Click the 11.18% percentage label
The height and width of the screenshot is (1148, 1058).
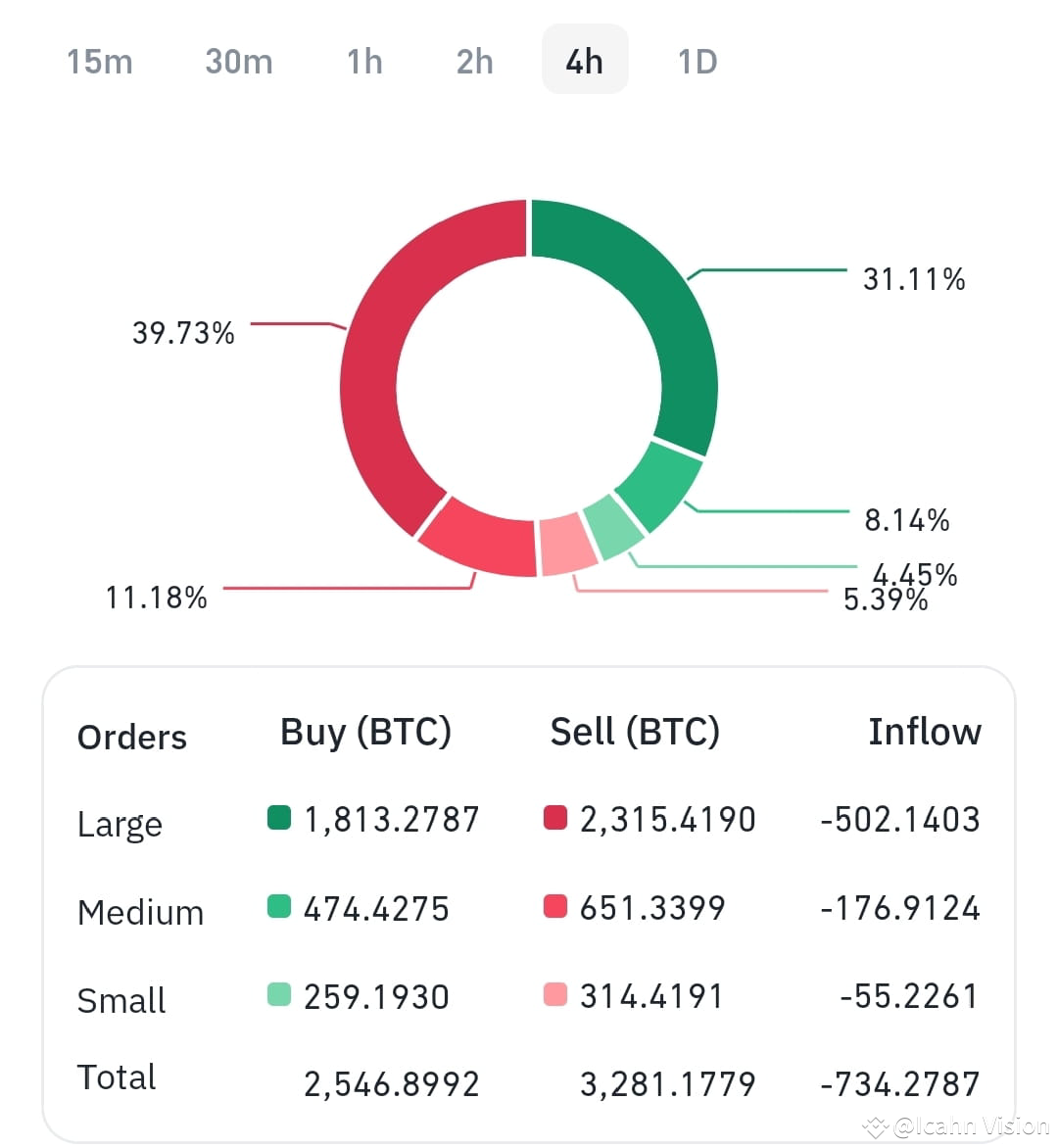point(158,597)
